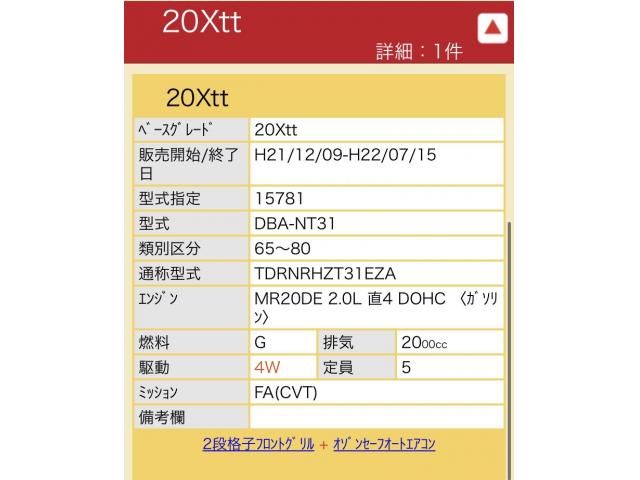
Task: Open the 2段格子フロントグリル link
Action: point(258,443)
